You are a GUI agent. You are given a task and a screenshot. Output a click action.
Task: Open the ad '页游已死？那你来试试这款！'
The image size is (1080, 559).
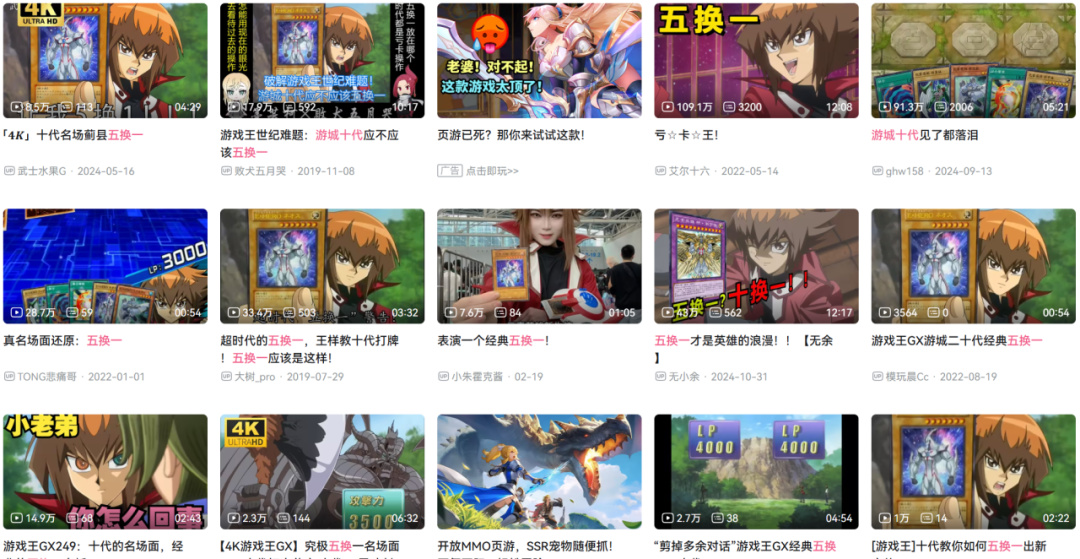511,134
